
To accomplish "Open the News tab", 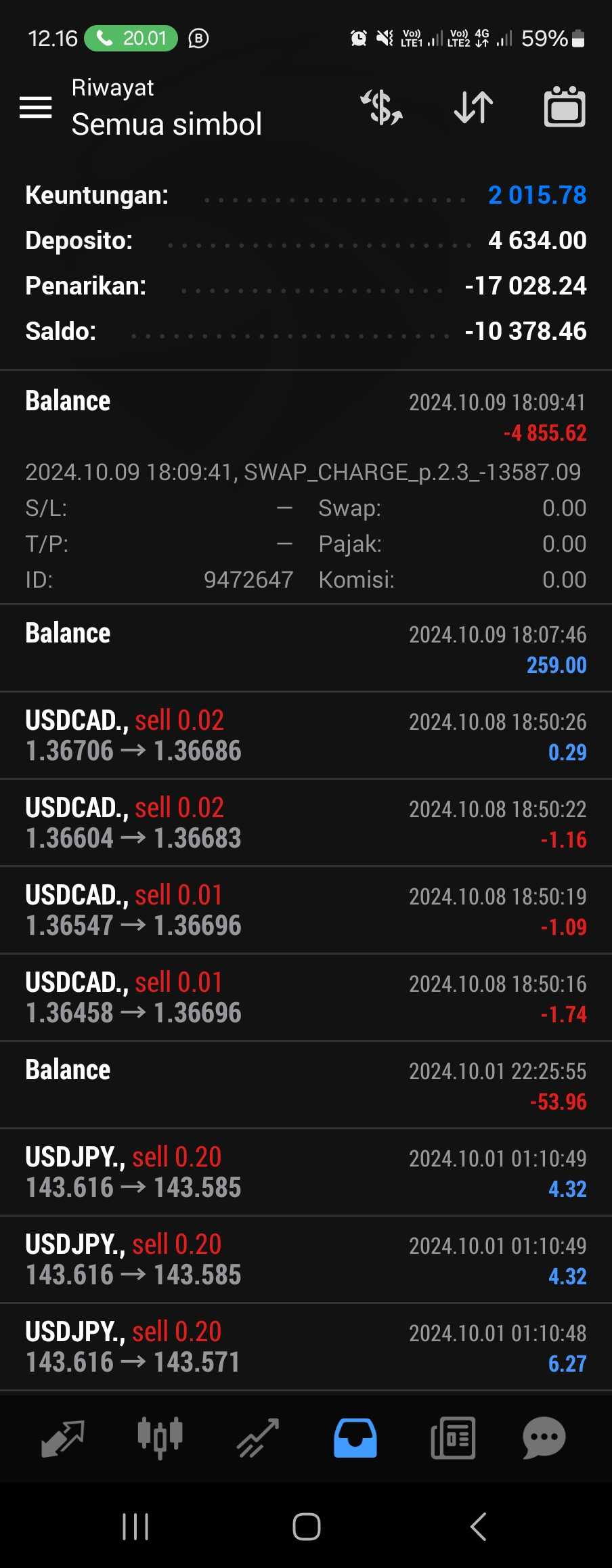I will (453, 1438).
